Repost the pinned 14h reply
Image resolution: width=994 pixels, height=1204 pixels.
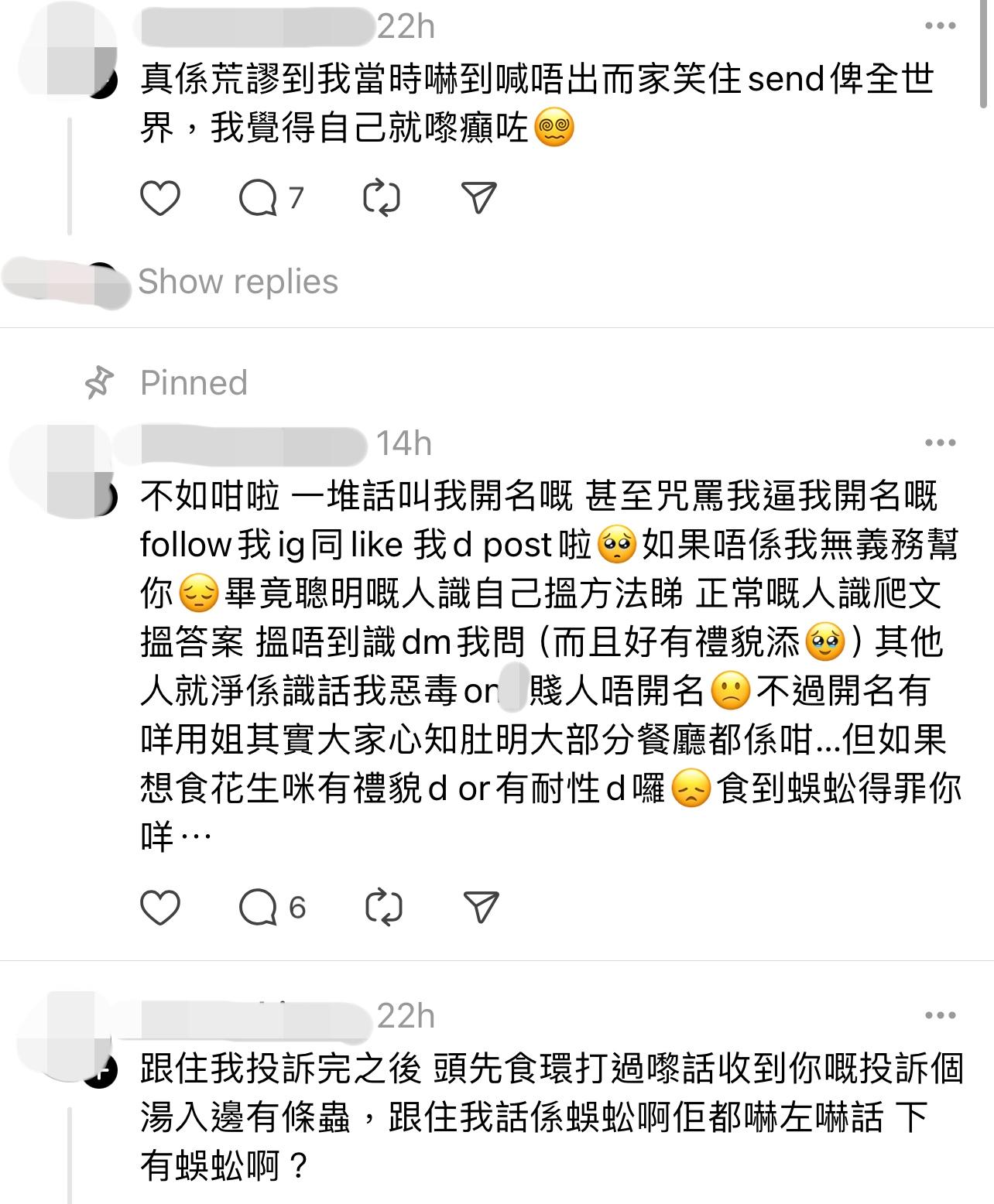pyautogui.click(x=382, y=907)
